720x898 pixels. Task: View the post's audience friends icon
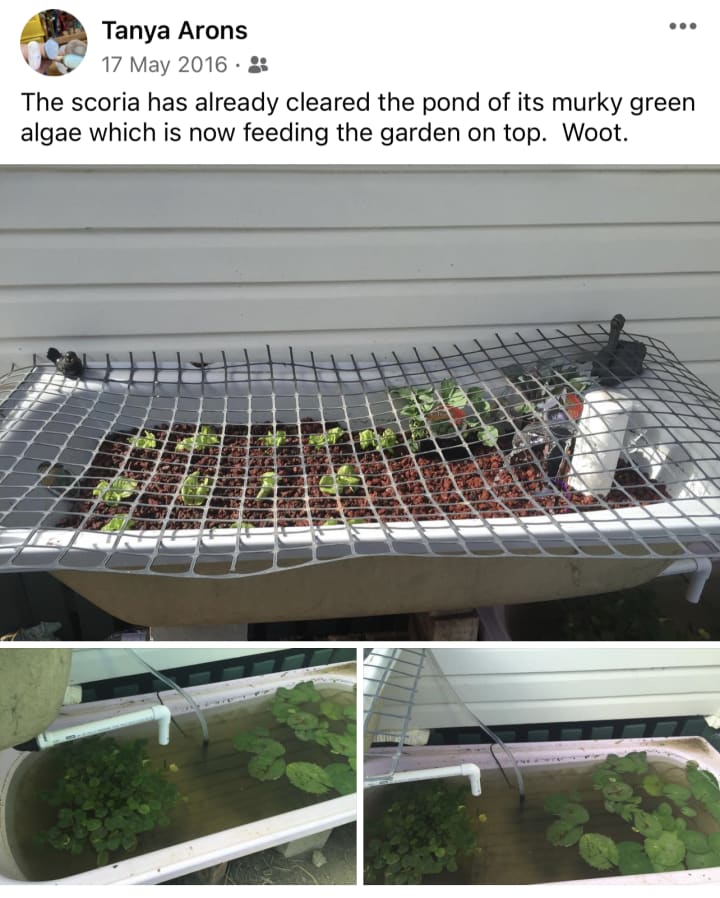[x=258, y=65]
